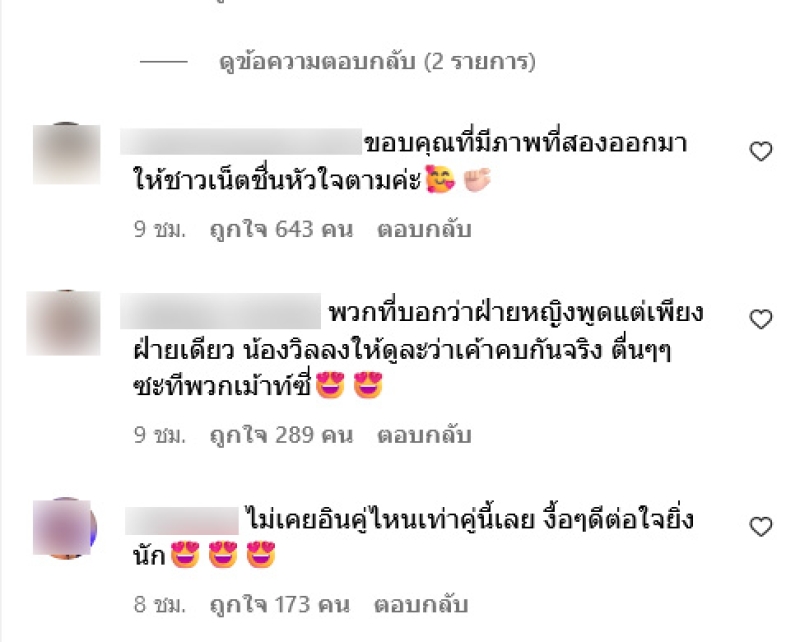Image resolution: width=800 pixels, height=642 pixels.
Task: View who liked the 289-like comment
Action: pos(282,436)
